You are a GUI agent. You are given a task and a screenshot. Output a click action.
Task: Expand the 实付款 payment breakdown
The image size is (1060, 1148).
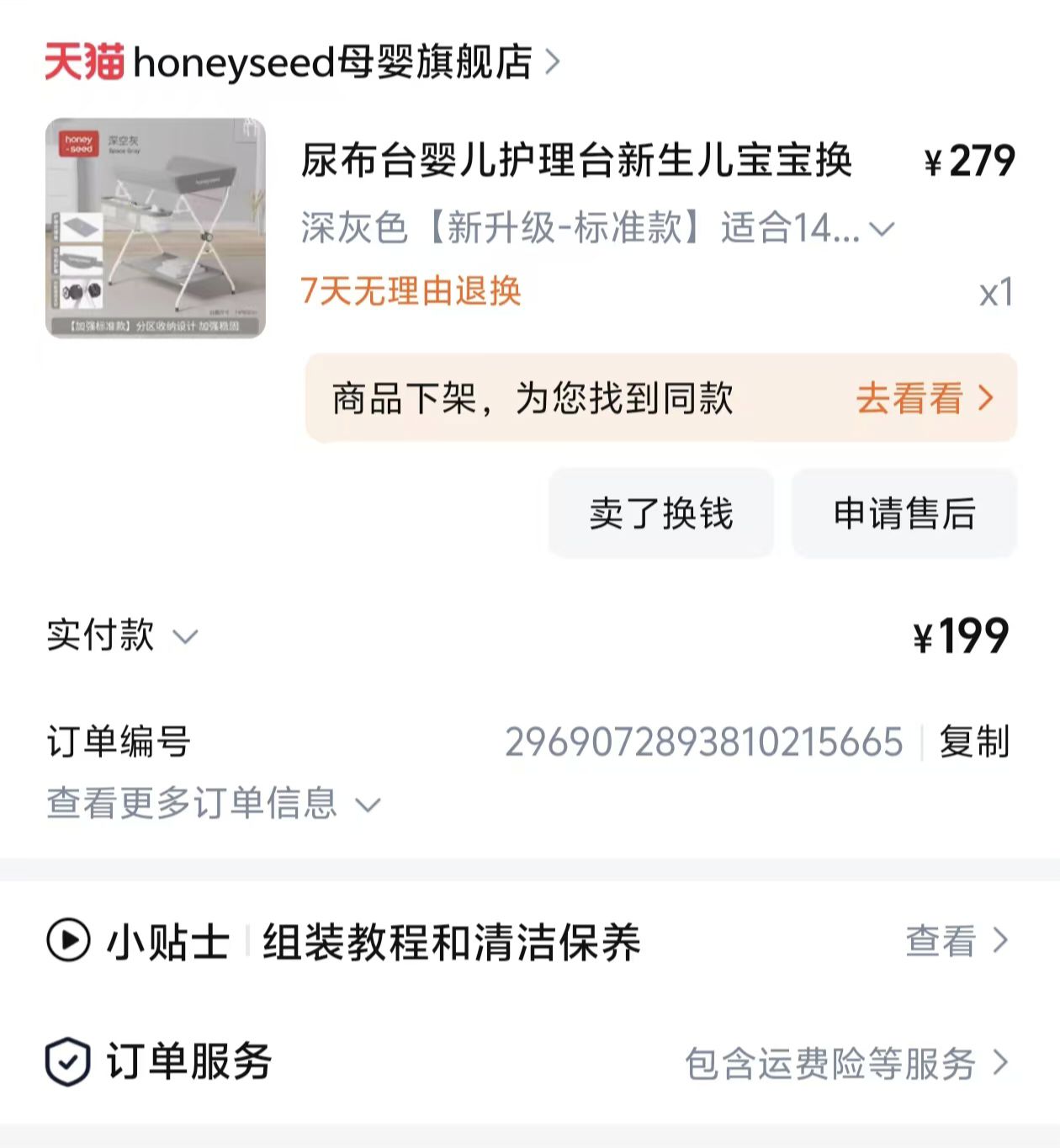tap(122, 635)
